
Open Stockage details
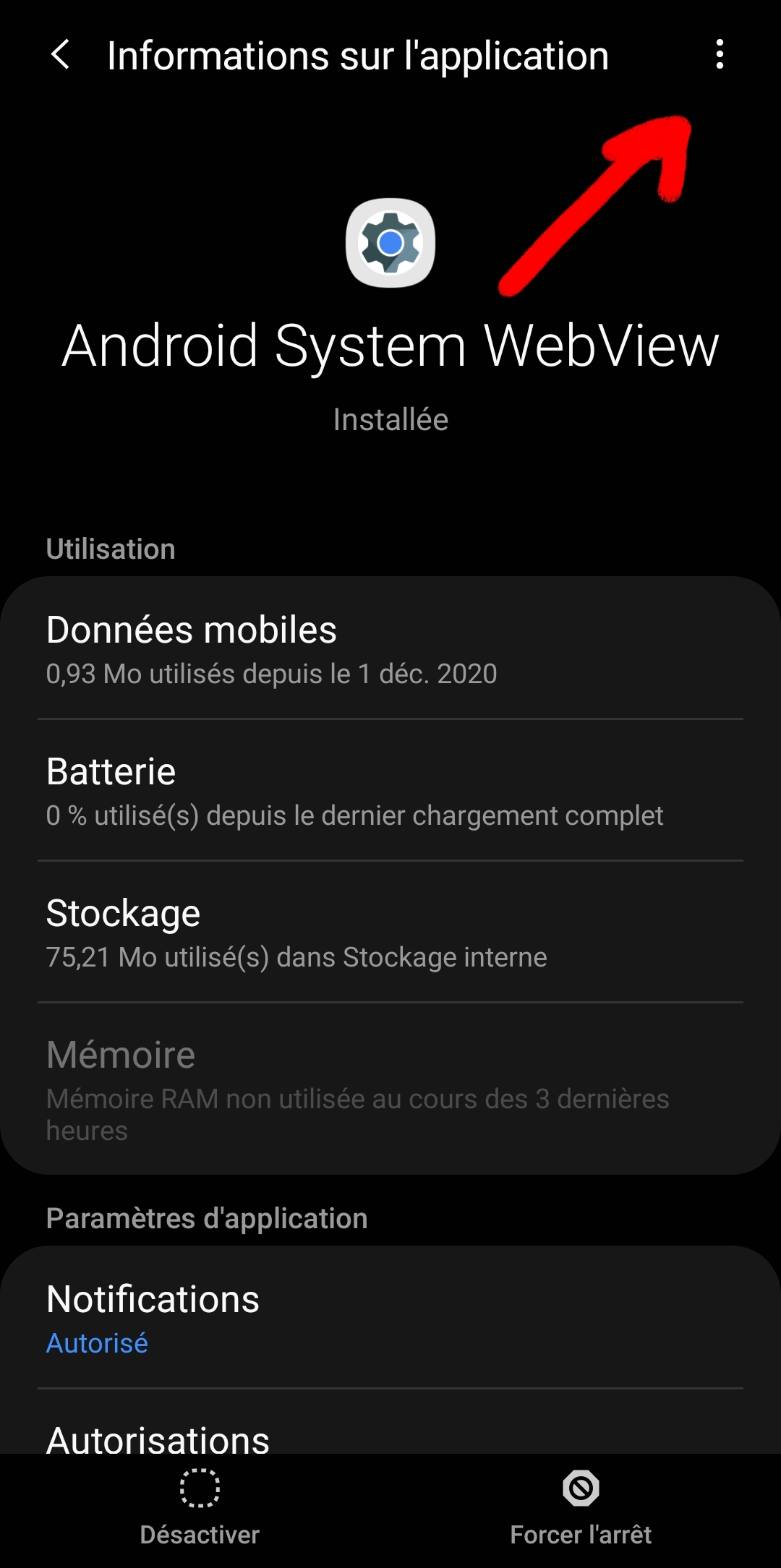tap(390, 932)
